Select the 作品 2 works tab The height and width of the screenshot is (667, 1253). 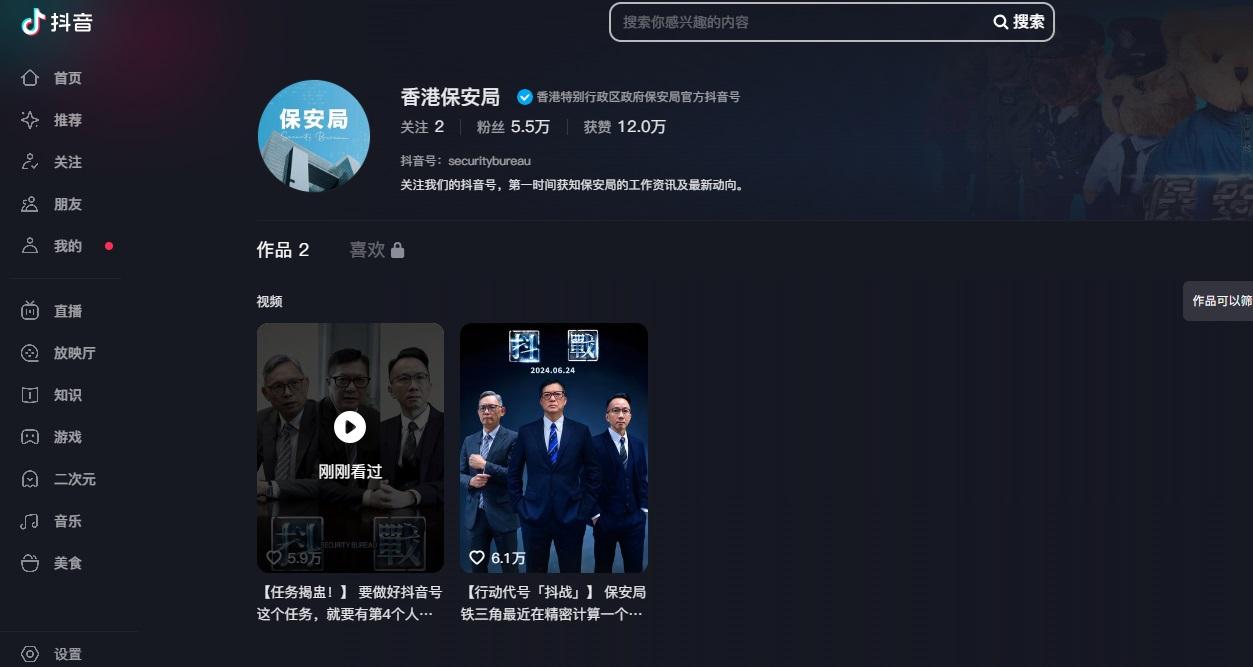click(x=283, y=250)
